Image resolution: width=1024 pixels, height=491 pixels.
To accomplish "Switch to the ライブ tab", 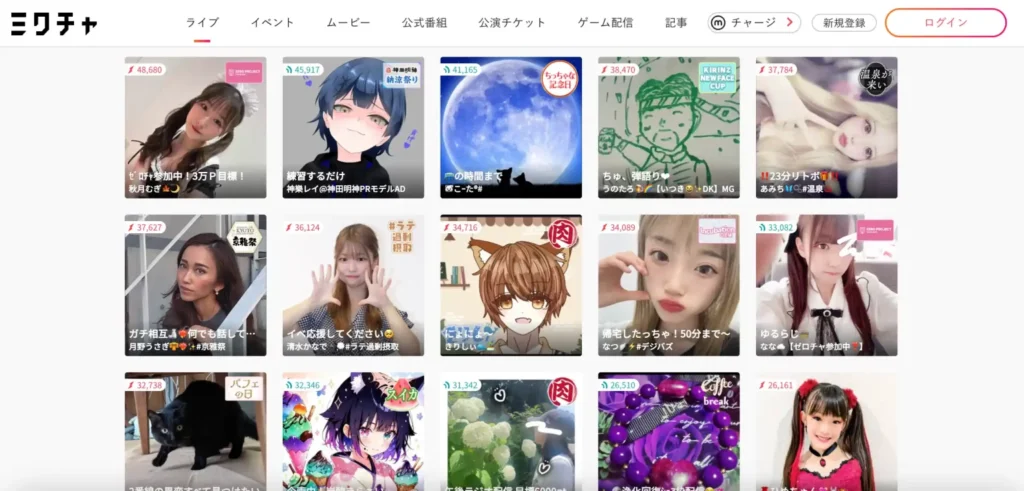I will tap(202, 23).
